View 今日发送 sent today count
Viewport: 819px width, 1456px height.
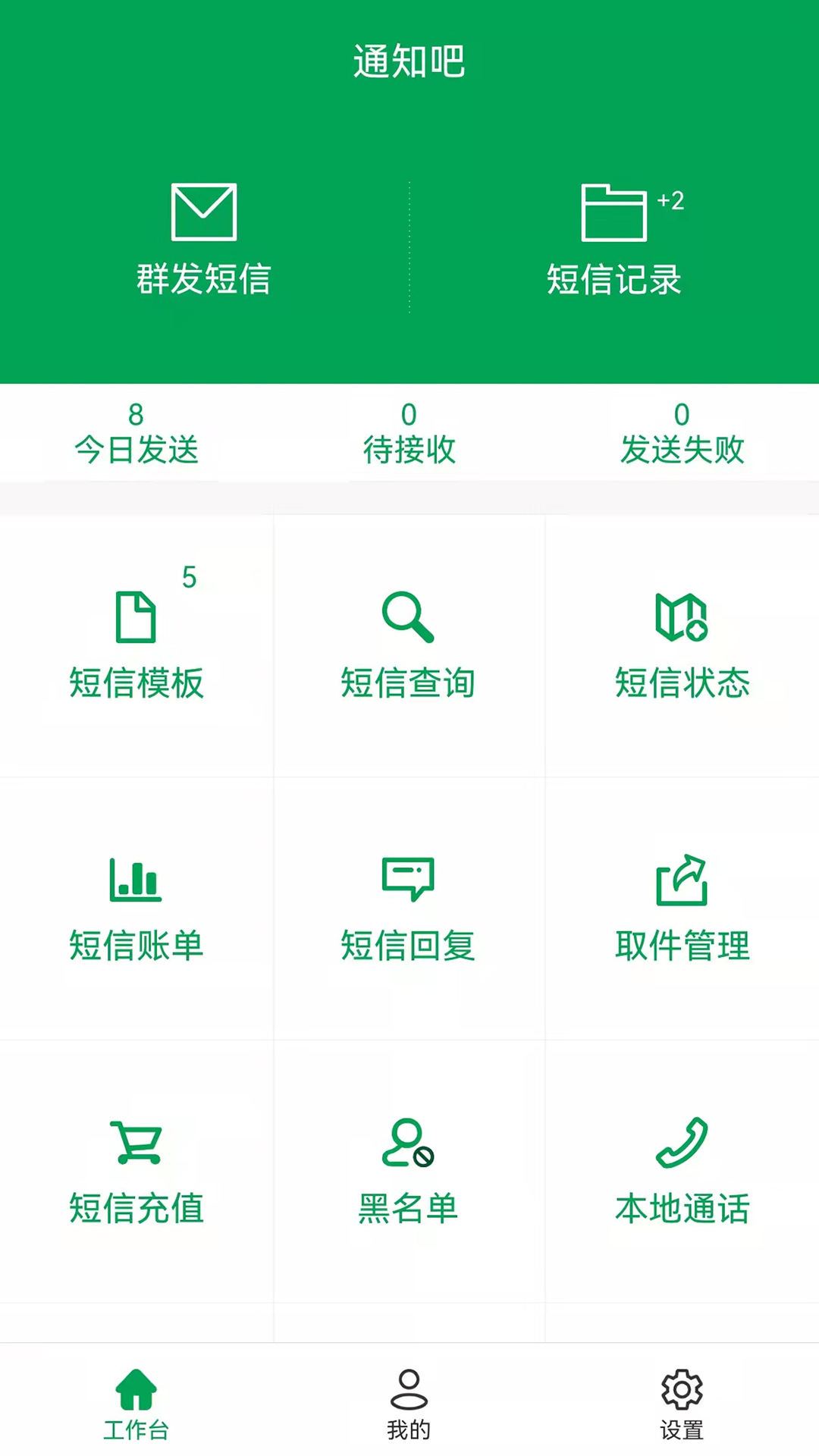136,433
